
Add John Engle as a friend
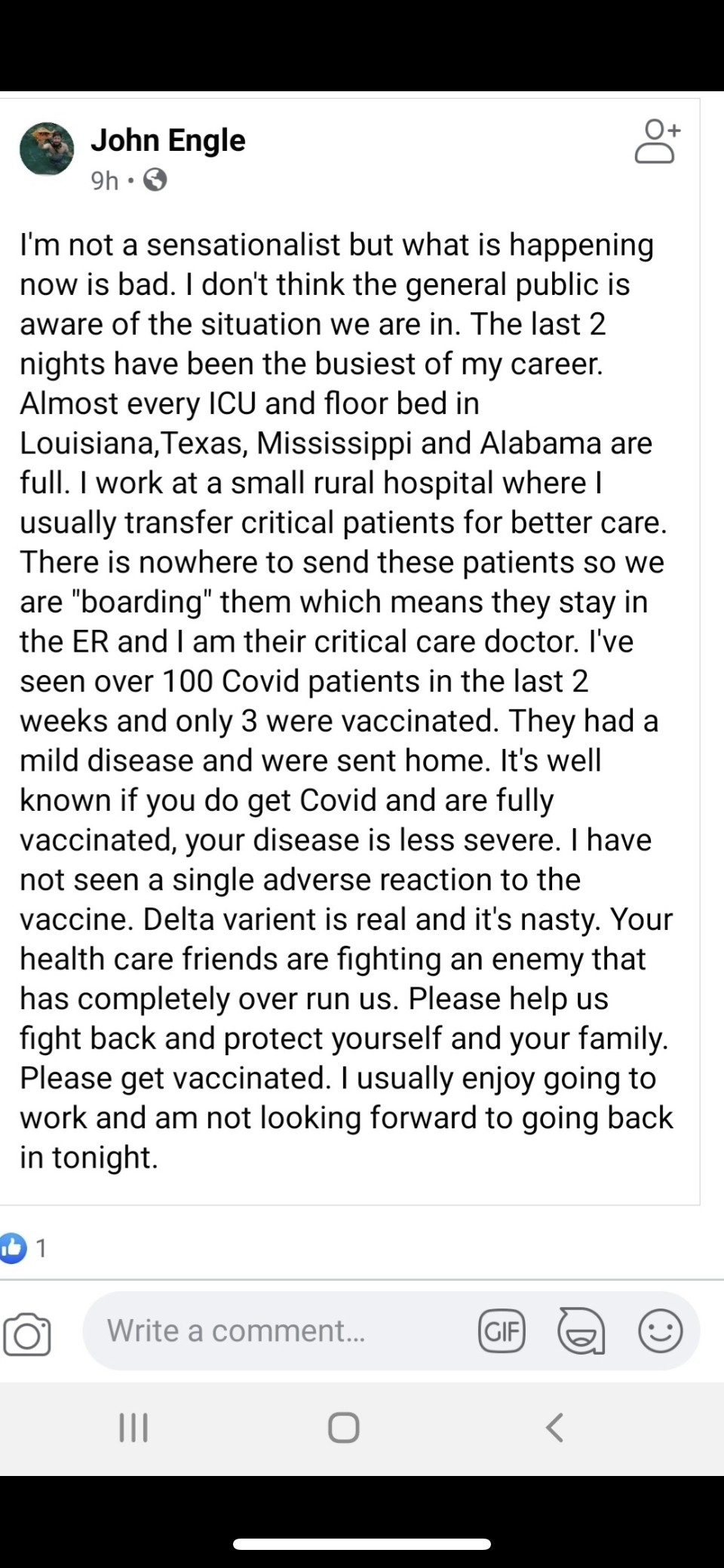(657, 142)
